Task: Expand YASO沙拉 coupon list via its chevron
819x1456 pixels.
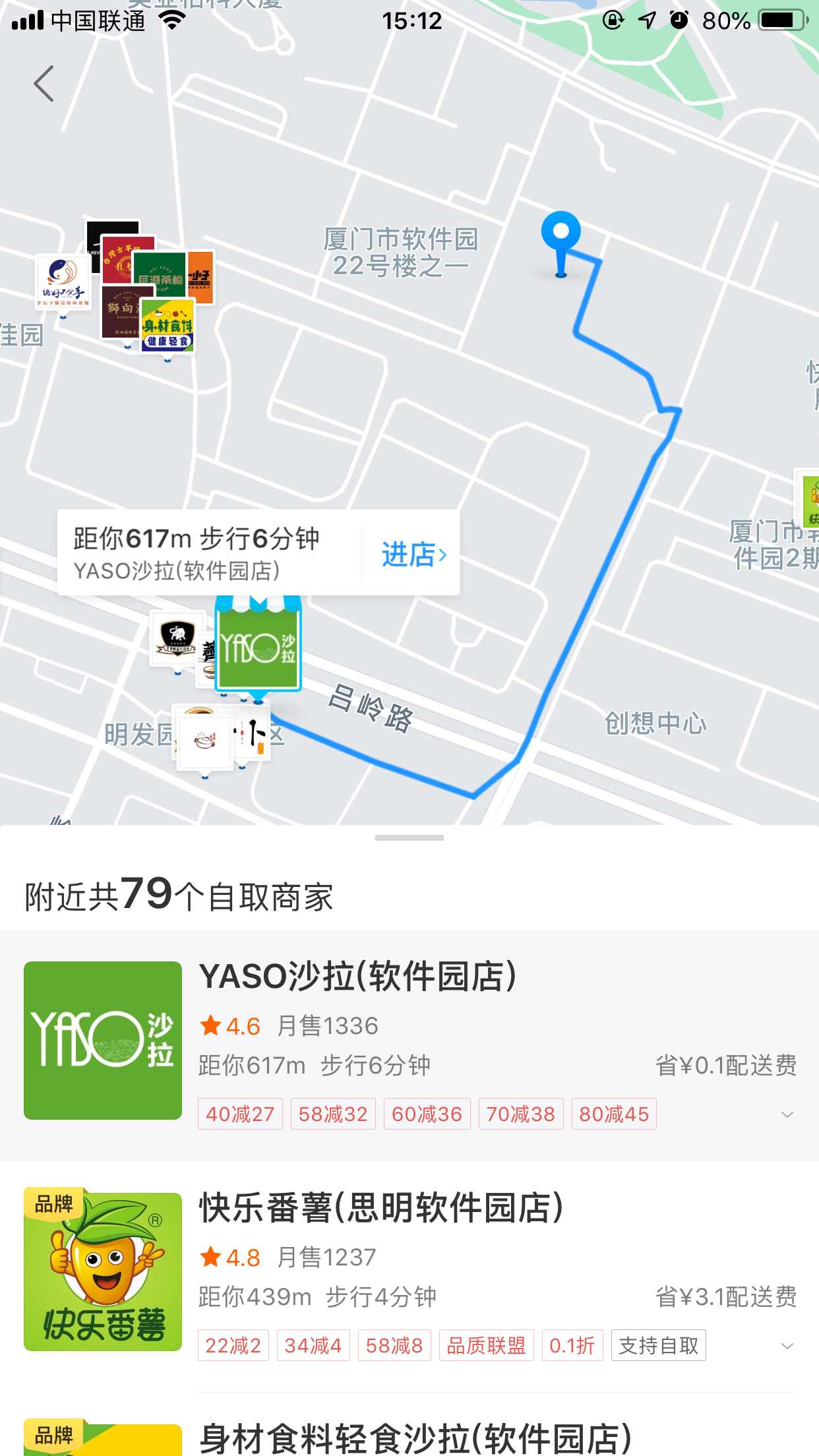Action: pos(788,1114)
